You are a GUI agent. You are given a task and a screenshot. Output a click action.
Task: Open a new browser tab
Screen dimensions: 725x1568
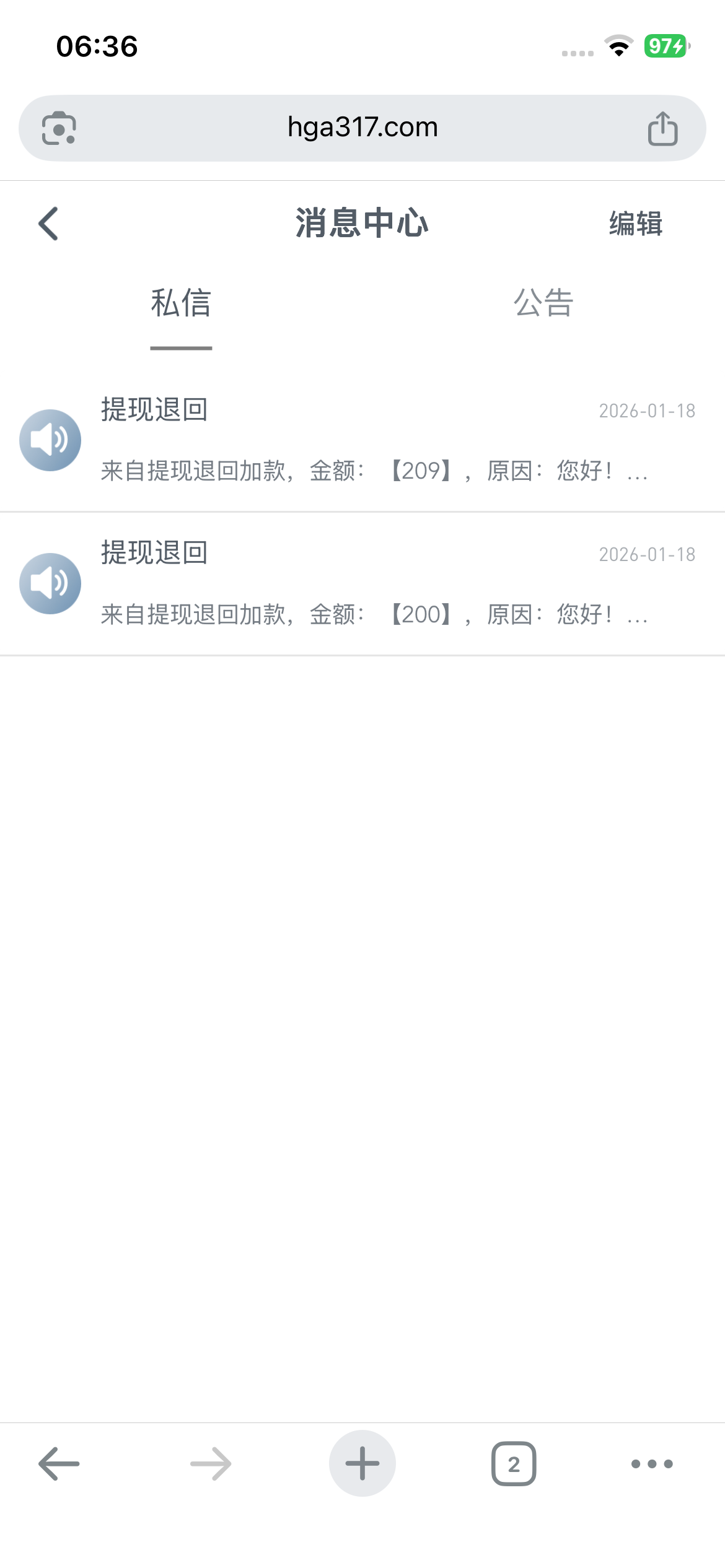[362, 1463]
